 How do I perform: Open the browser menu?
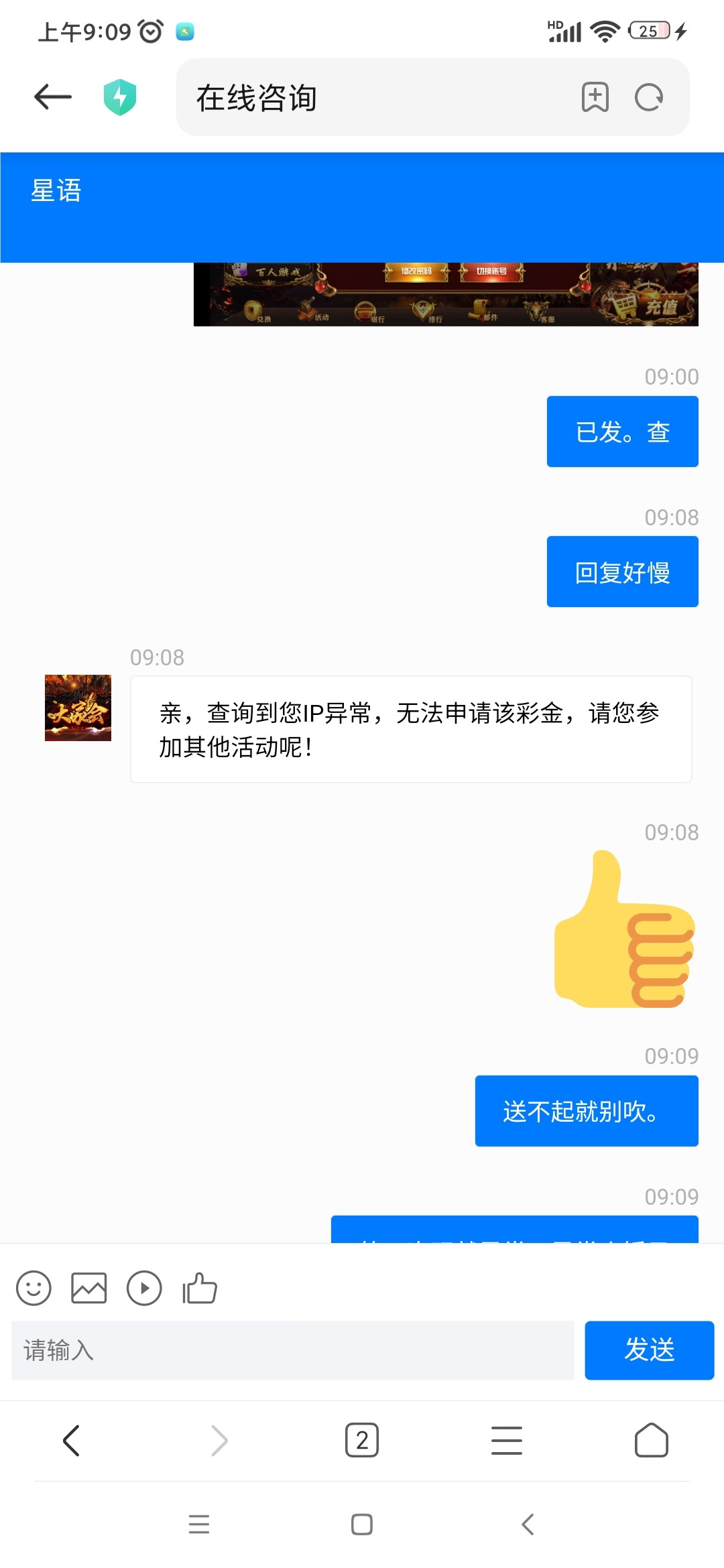(x=507, y=1440)
